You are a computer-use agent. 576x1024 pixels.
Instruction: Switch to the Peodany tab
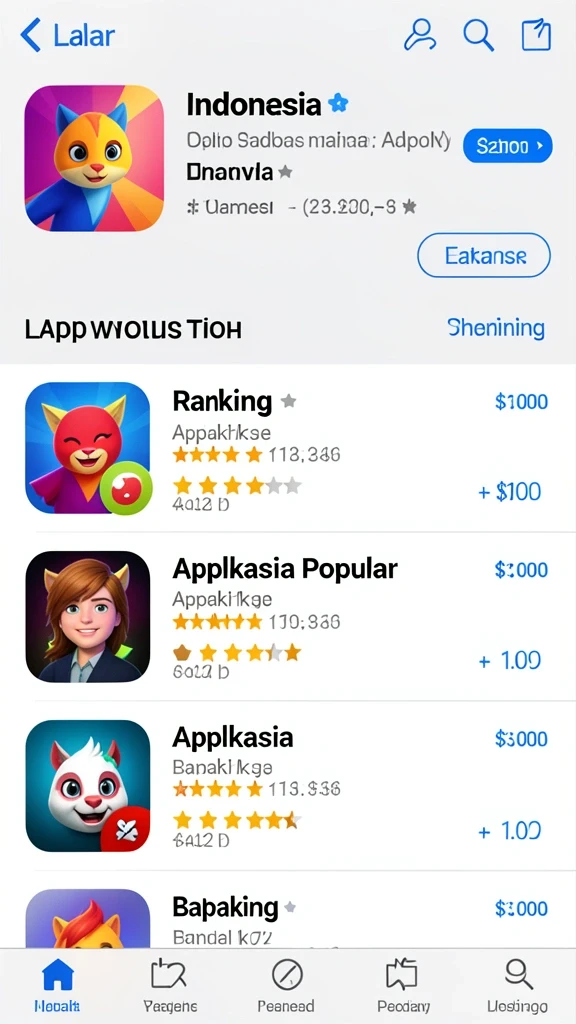point(403,985)
